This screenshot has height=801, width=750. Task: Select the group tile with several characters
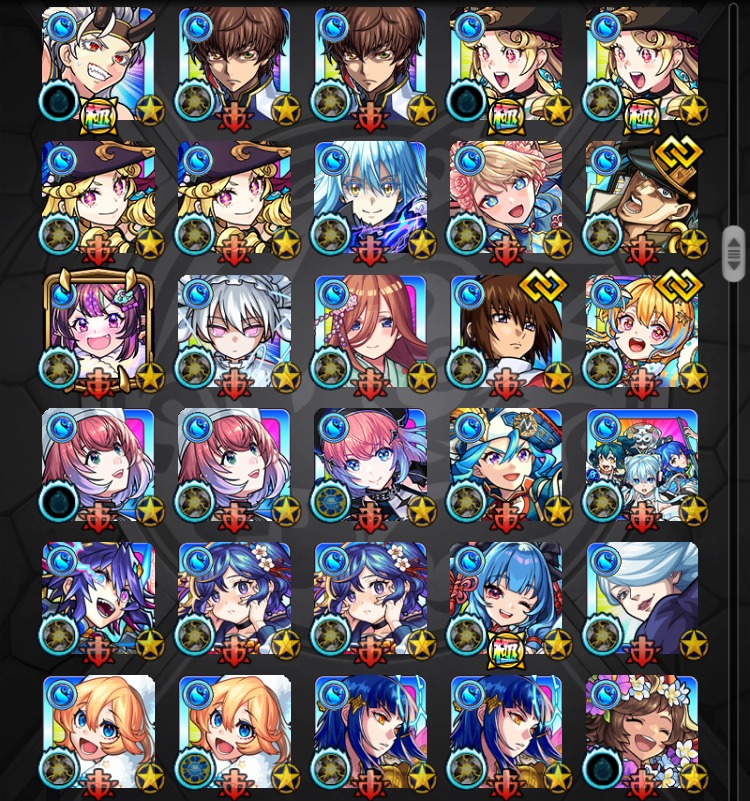click(642, 465)
